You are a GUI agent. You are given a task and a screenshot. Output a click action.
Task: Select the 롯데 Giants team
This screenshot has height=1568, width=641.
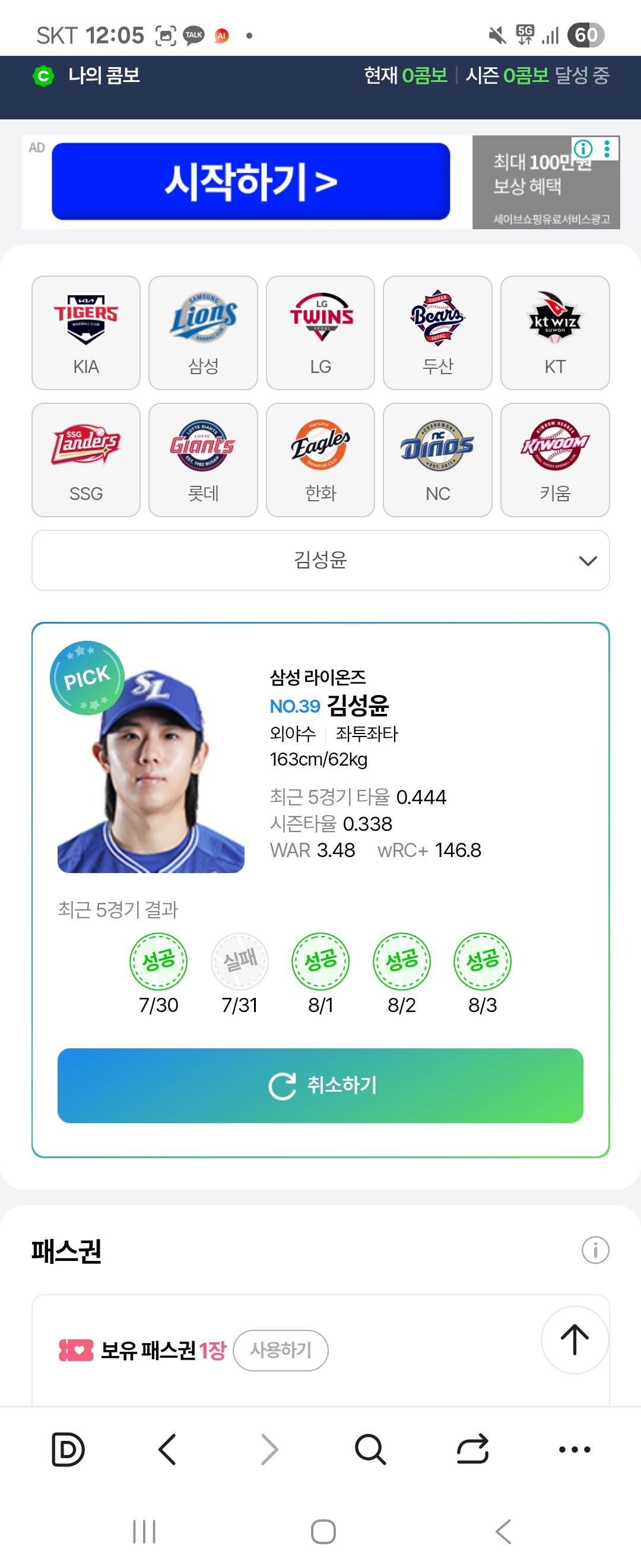coord(203,460)
